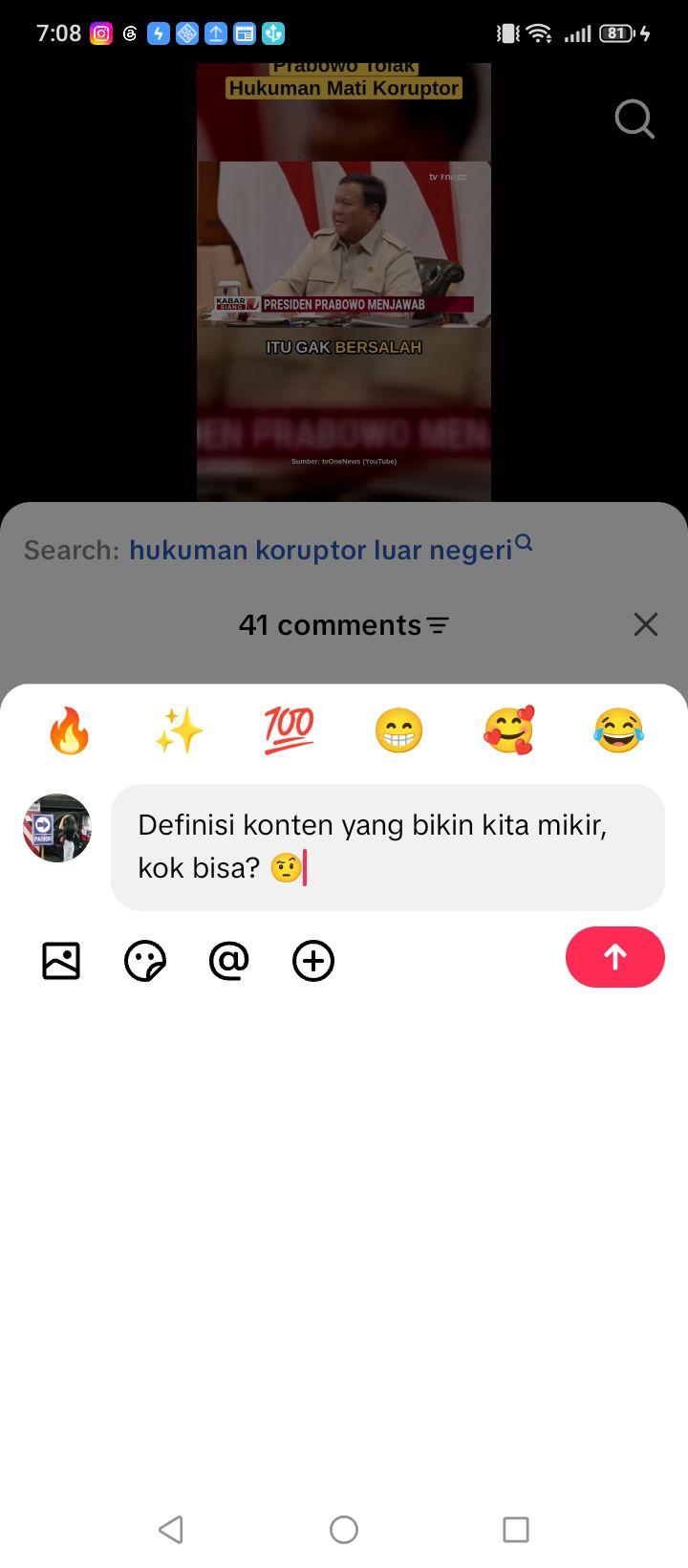Add the smiling face with hearts emoji

(x=508, y=731)
